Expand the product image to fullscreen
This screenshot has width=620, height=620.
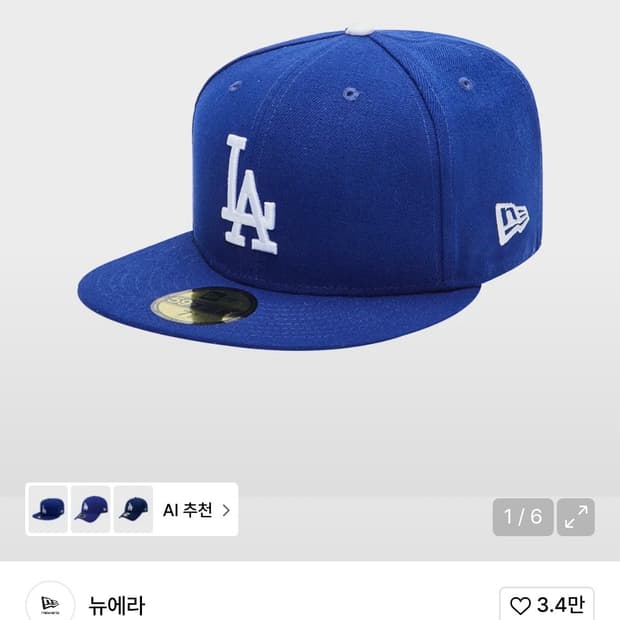(x=576, y=517)
